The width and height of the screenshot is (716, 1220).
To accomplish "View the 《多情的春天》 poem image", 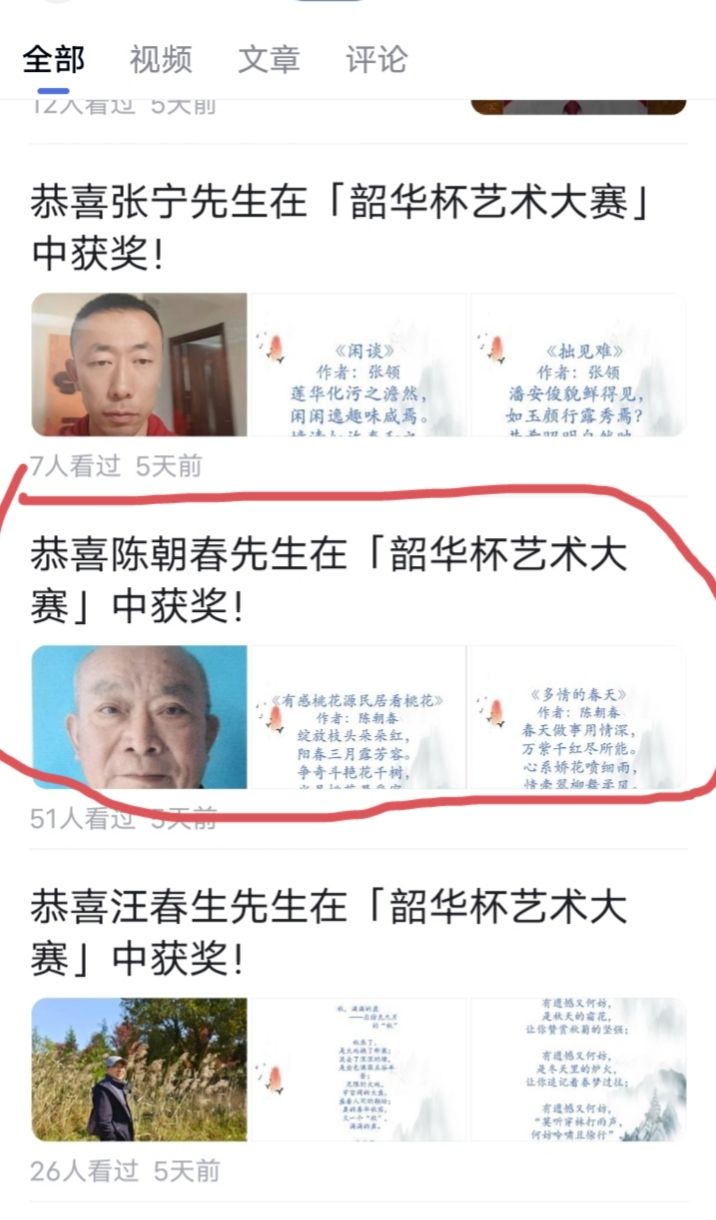I will 578,717.
